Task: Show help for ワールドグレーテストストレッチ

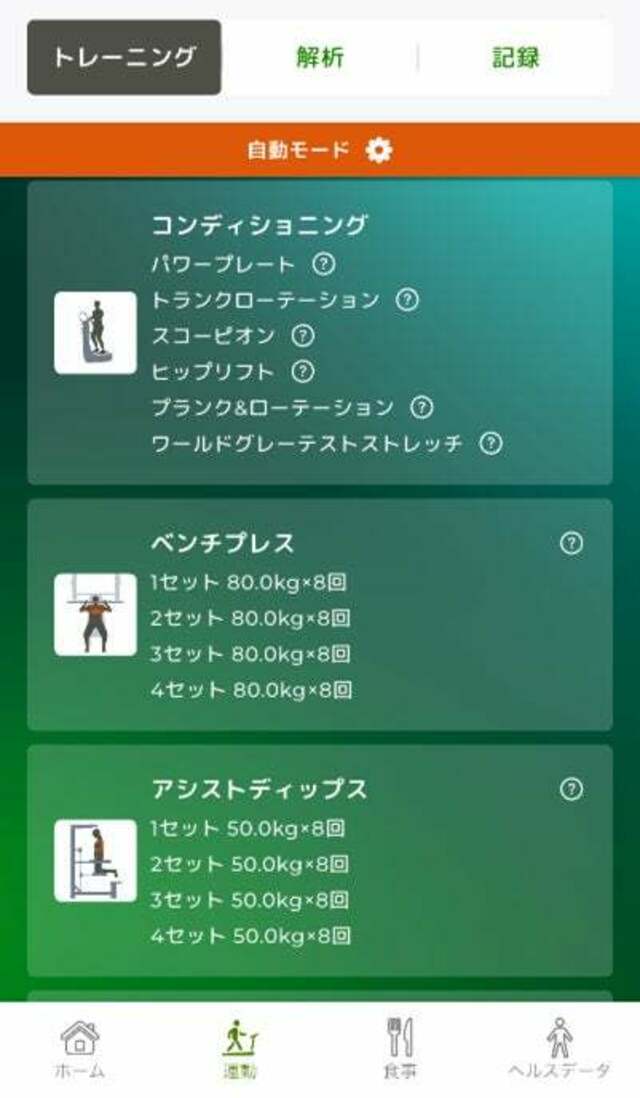Action: pos(491,443)
